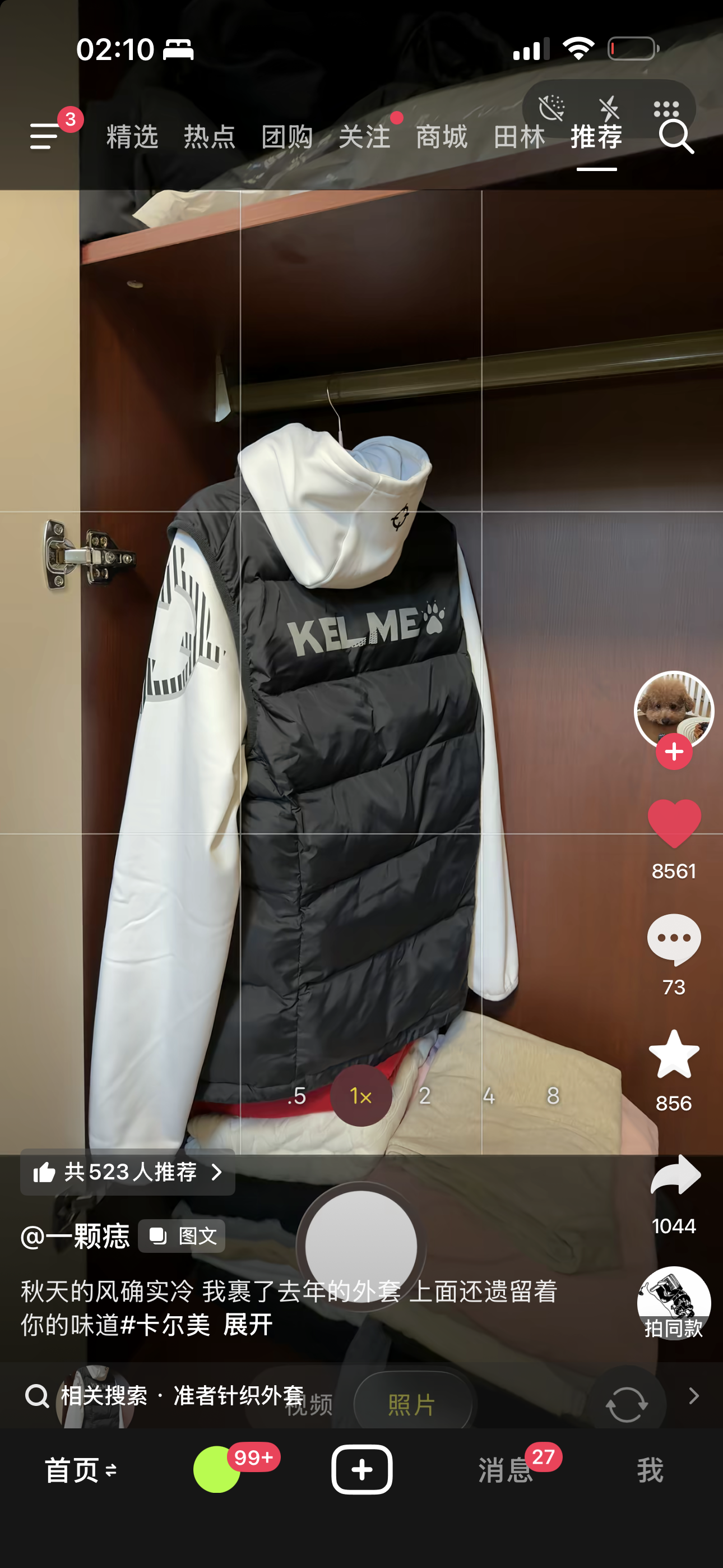Switch to the 田林 local tab
The height and width of the screenshot is (1568, 723).
coord(518,136)
